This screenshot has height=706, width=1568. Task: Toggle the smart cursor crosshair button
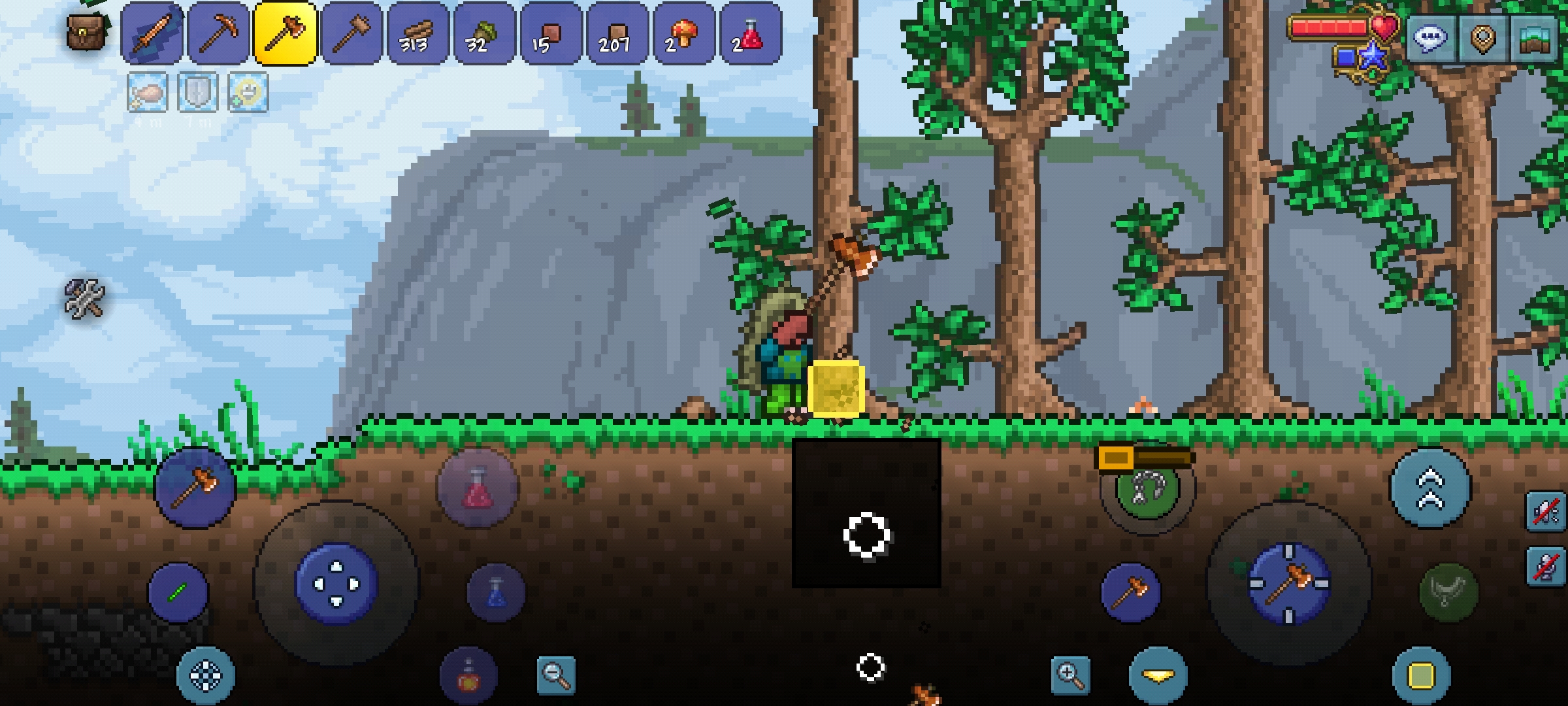(x=206, y=676)
